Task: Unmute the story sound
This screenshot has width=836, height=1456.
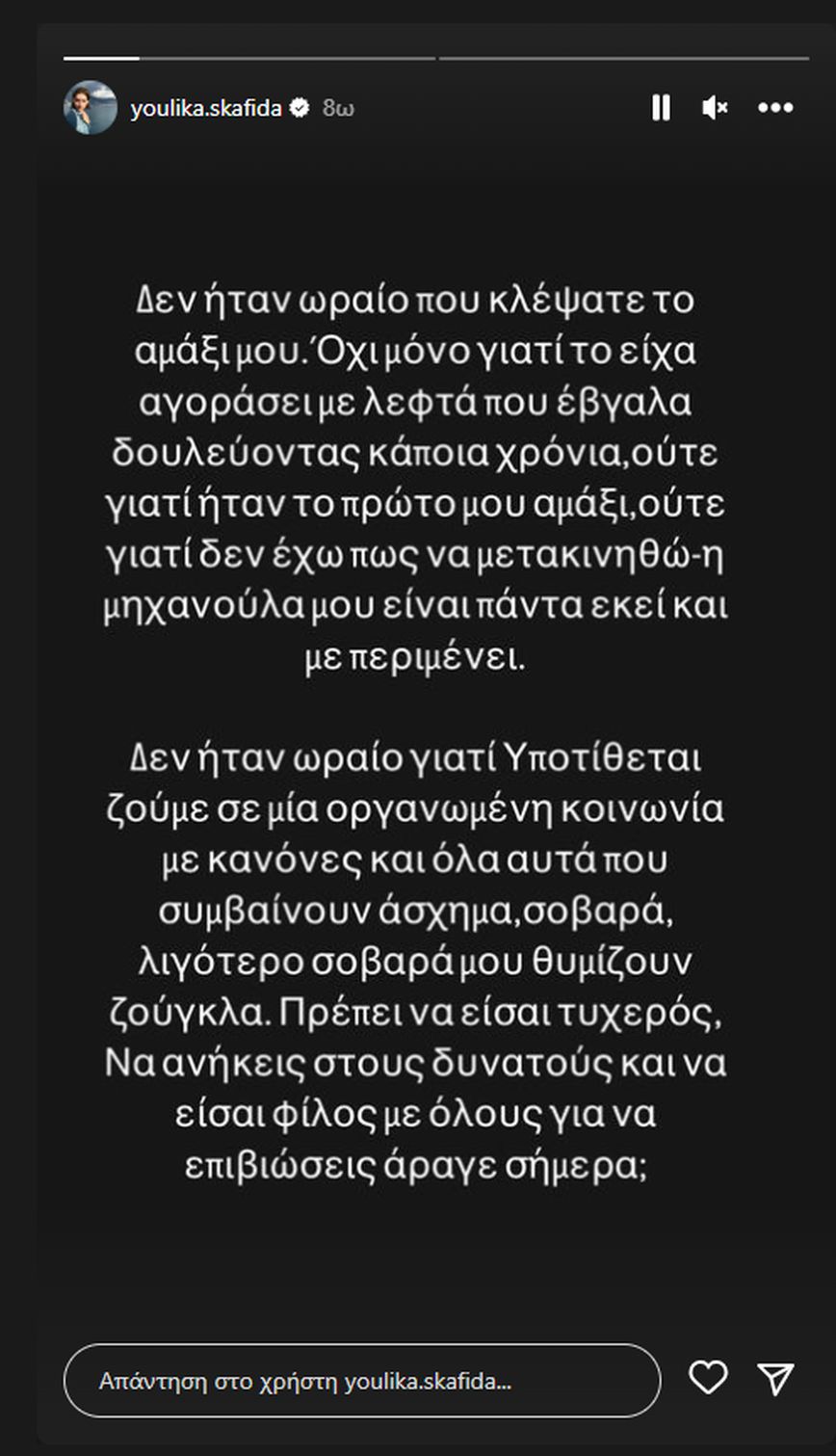Action: 715,108
